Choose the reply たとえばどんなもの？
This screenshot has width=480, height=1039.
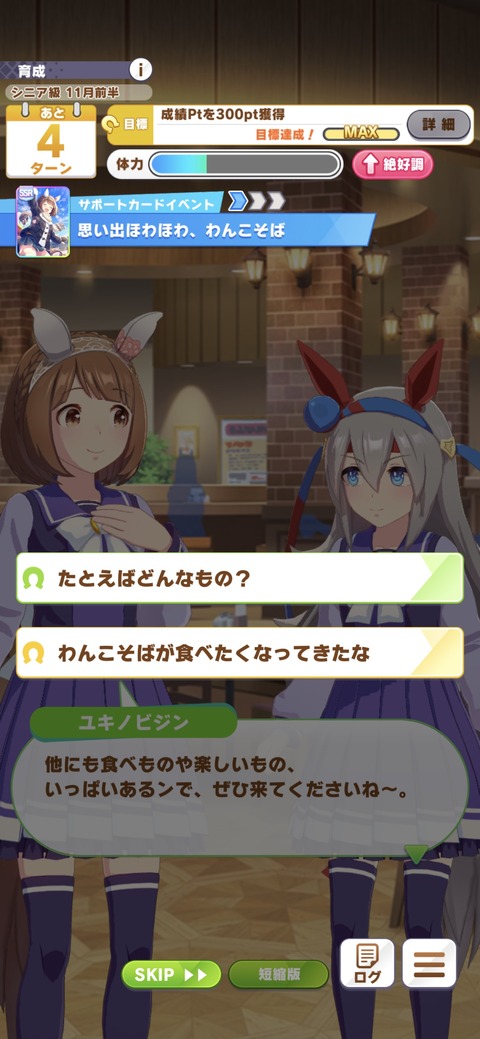tap(240, 578)
